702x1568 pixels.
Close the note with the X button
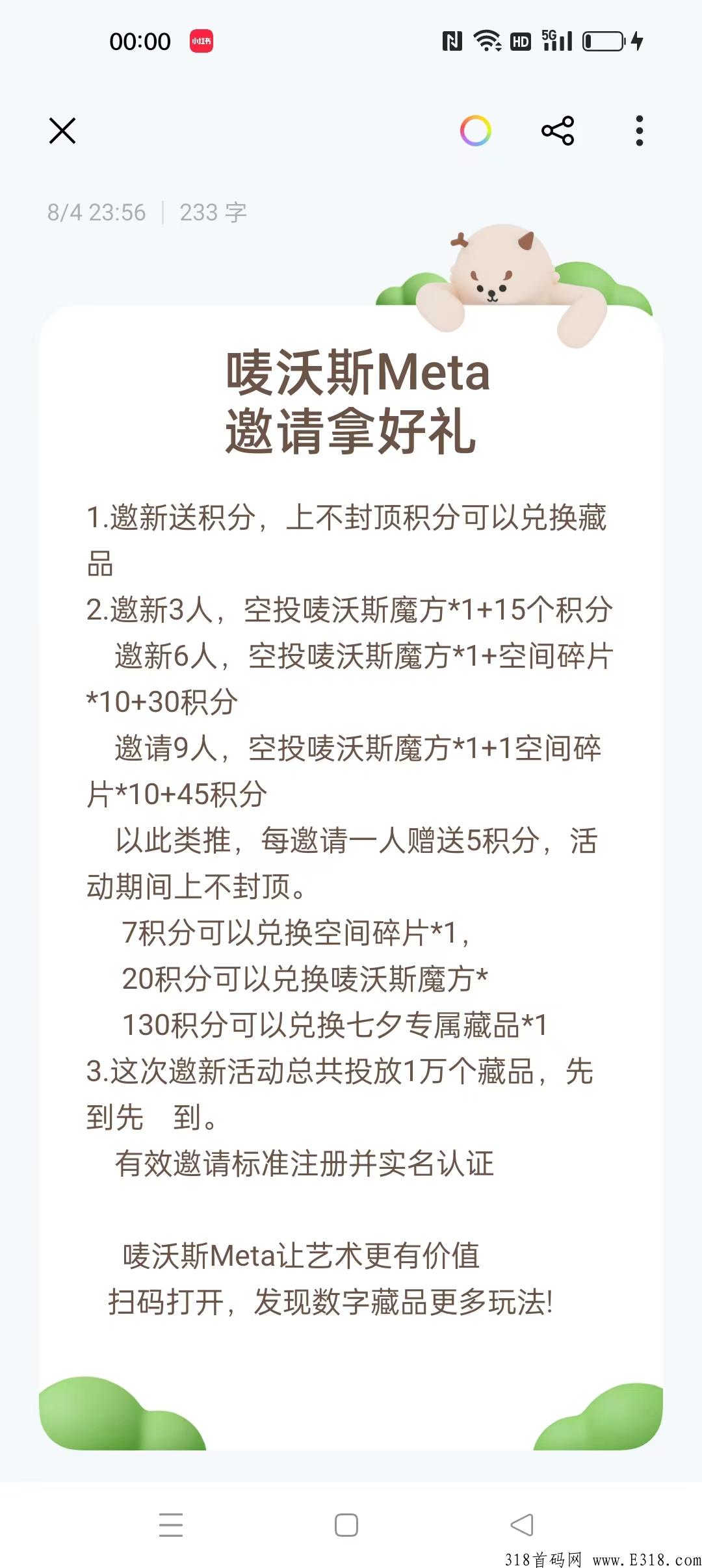coord(62,131)
